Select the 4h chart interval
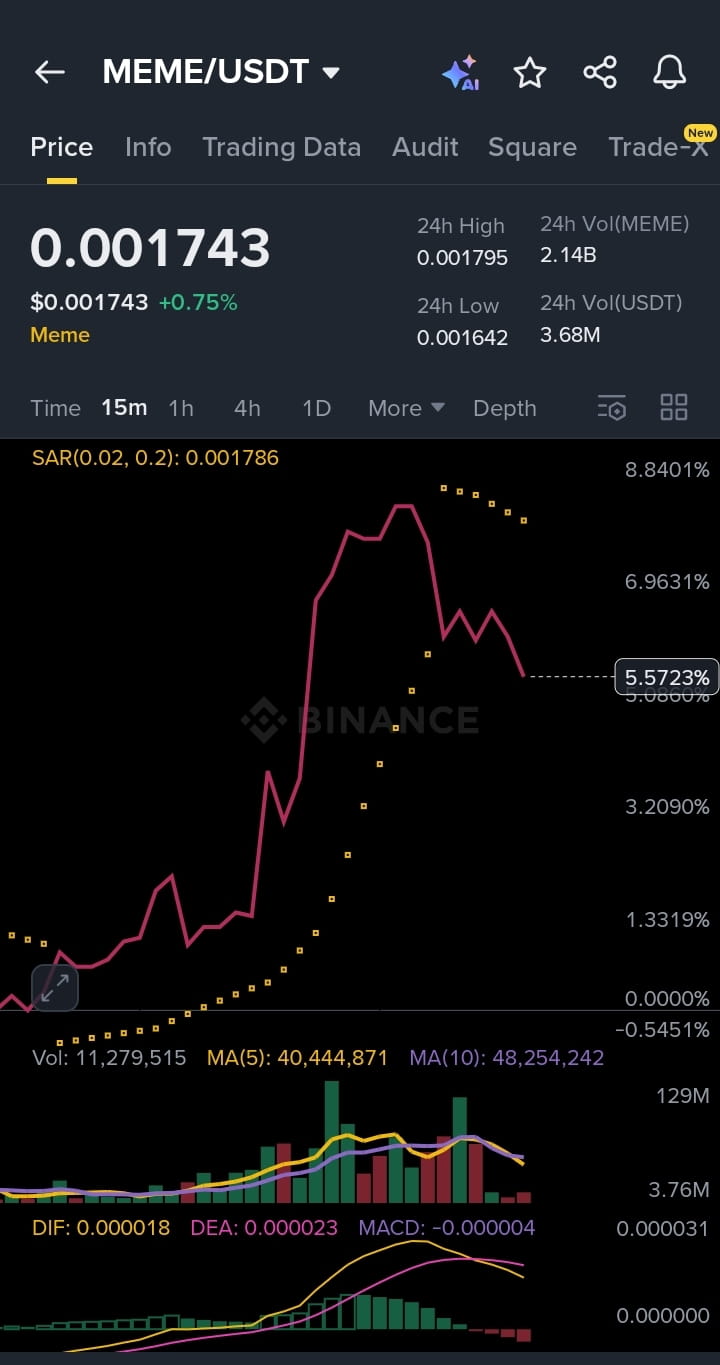This screenshot has height=1365, width=720. click(247, 408)
